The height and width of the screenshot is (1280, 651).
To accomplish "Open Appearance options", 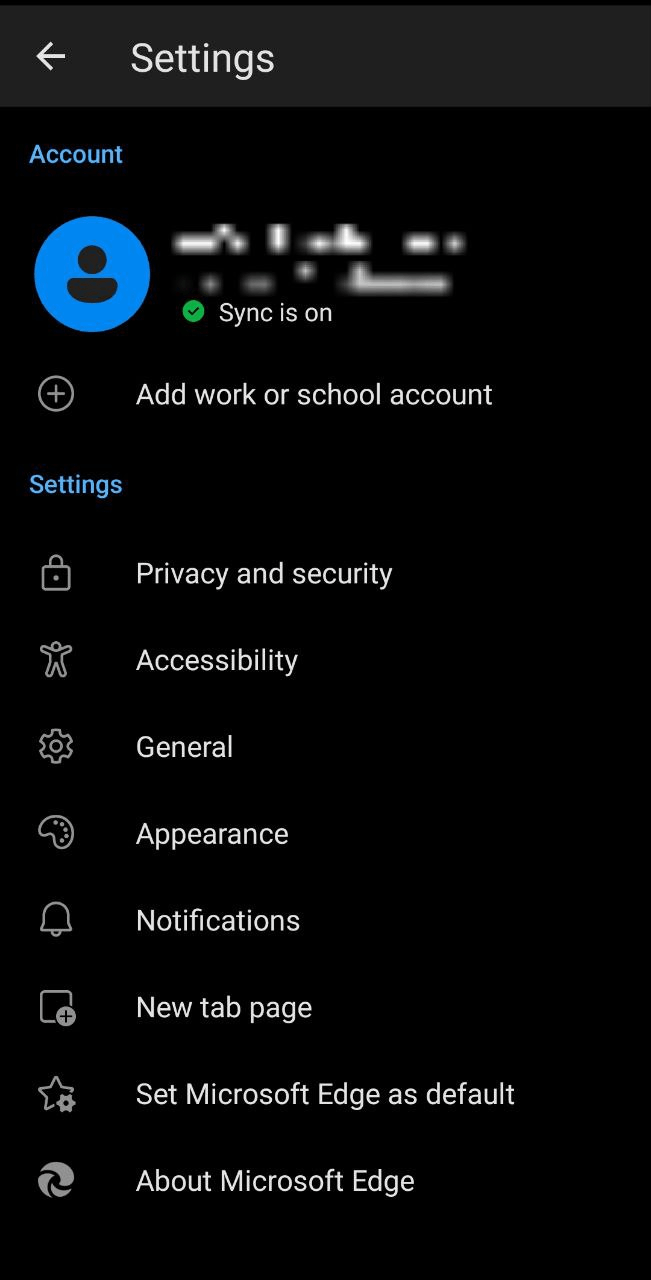I will 212,834.
